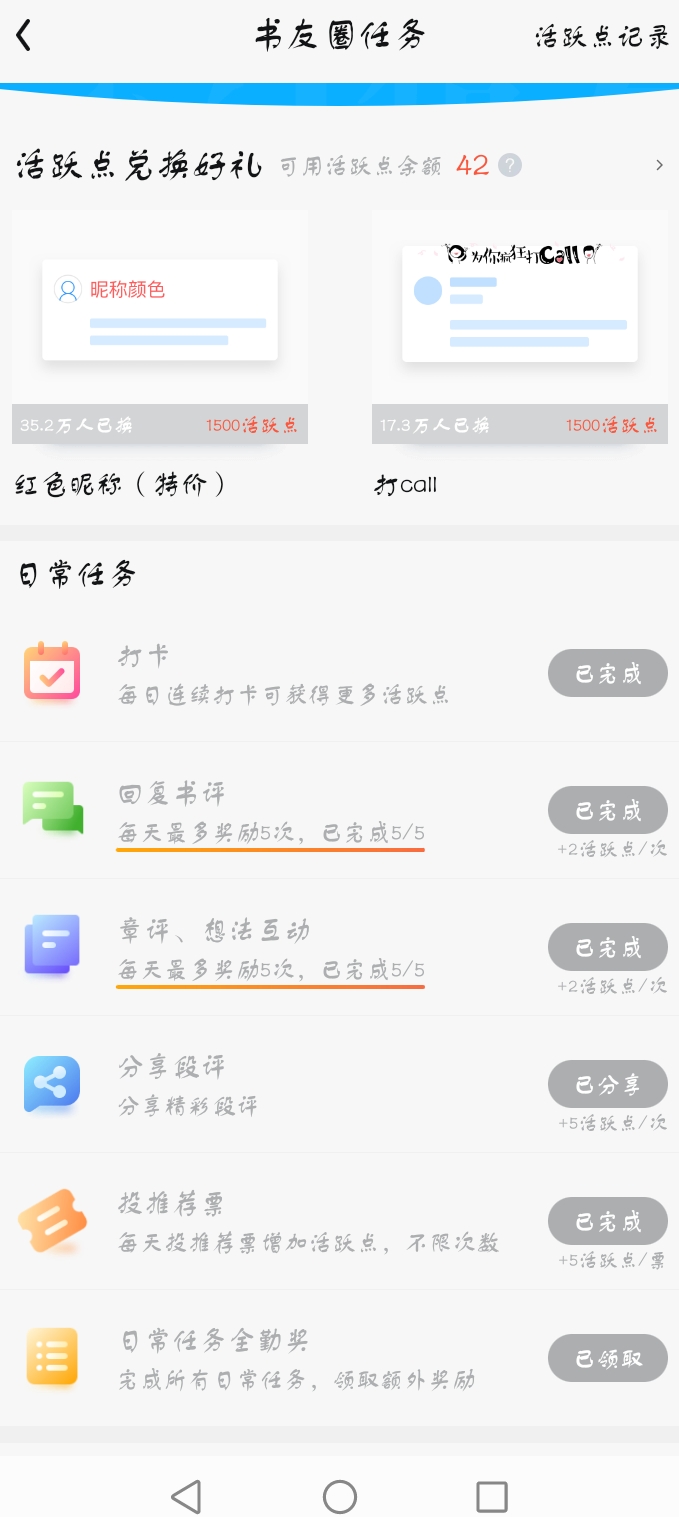Tap the help icon beside 可用活跃点余额

510,165
